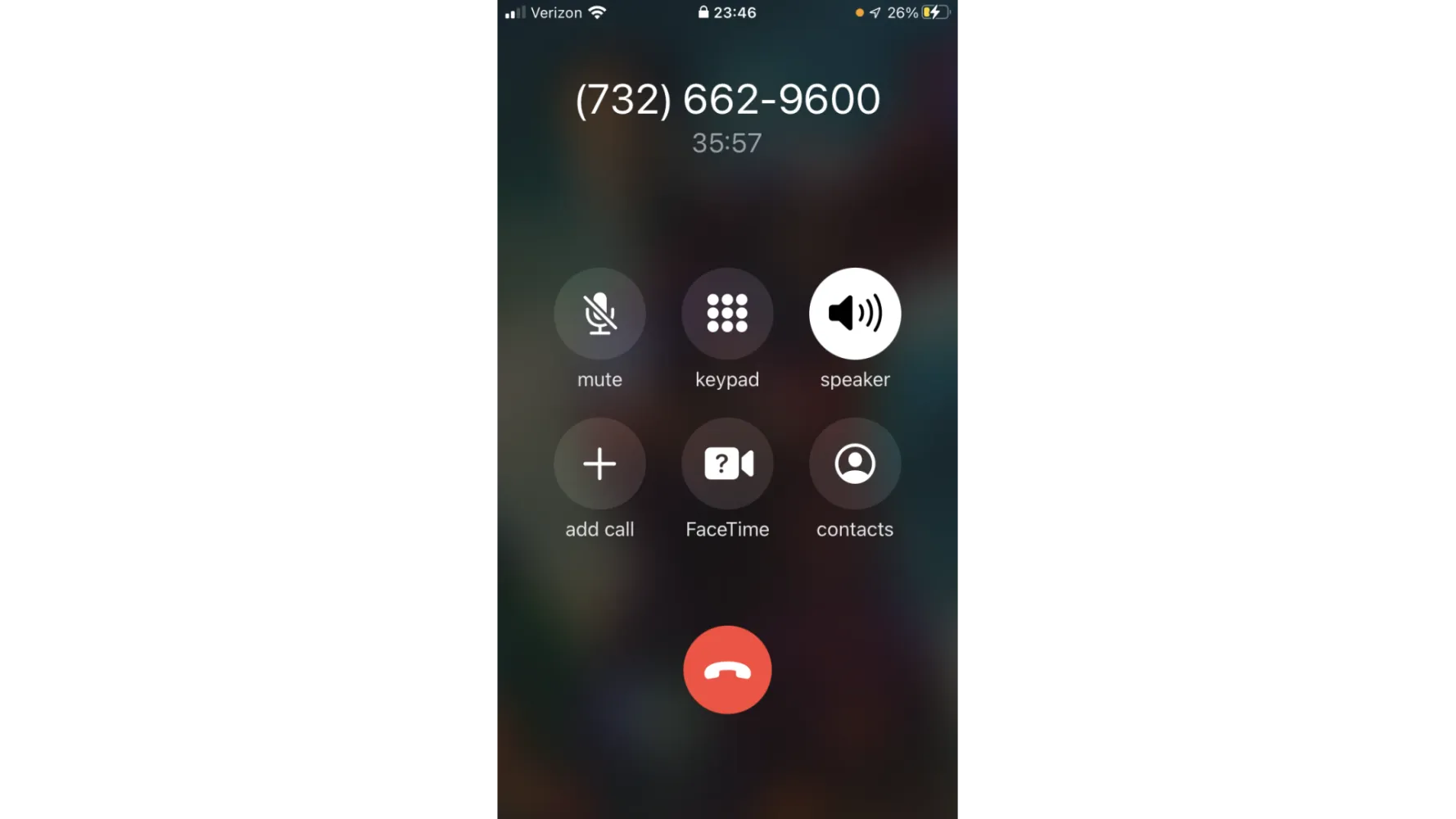
Task: End the call with the red button
Action: pos(727,670)
